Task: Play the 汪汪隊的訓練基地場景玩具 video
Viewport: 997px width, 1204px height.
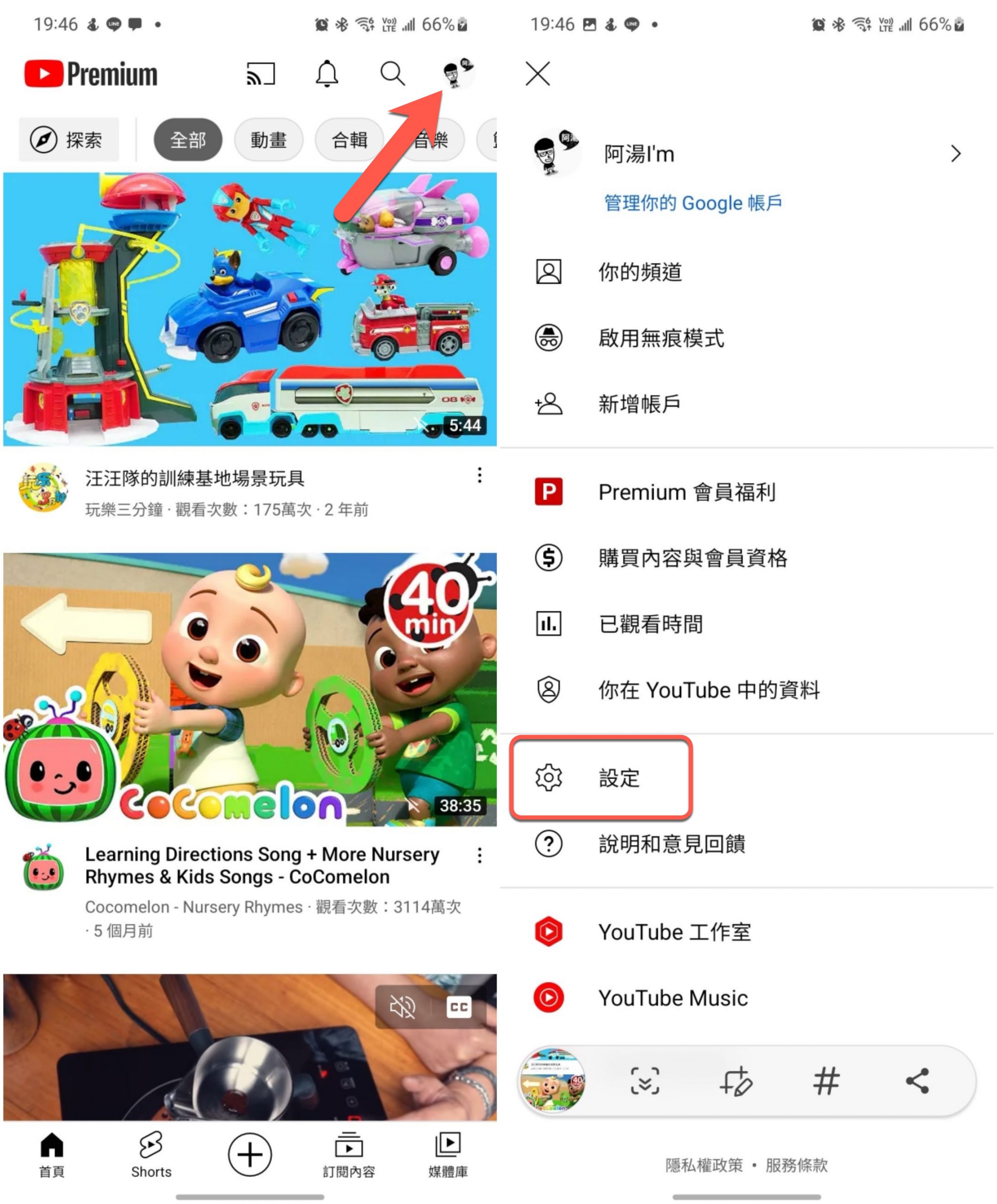Action: 250,309
